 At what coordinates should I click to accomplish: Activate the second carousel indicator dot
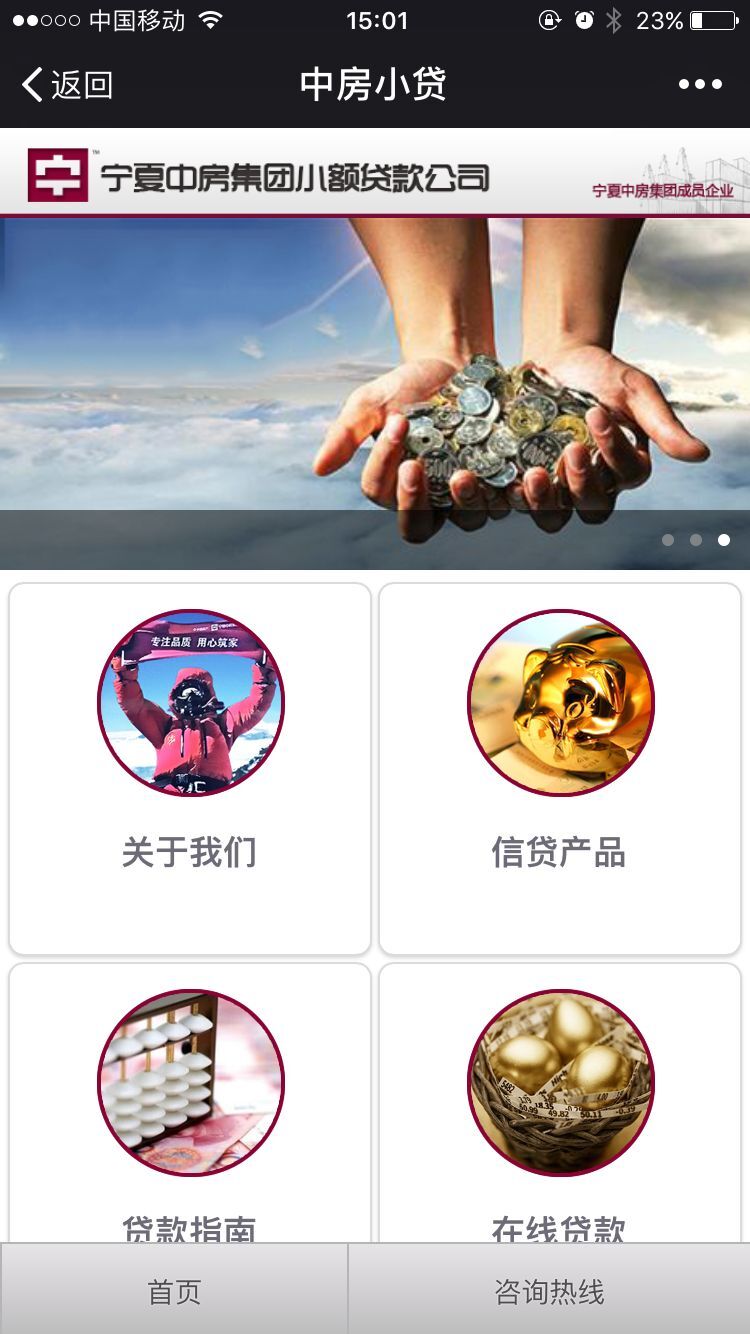coord(695,539)
